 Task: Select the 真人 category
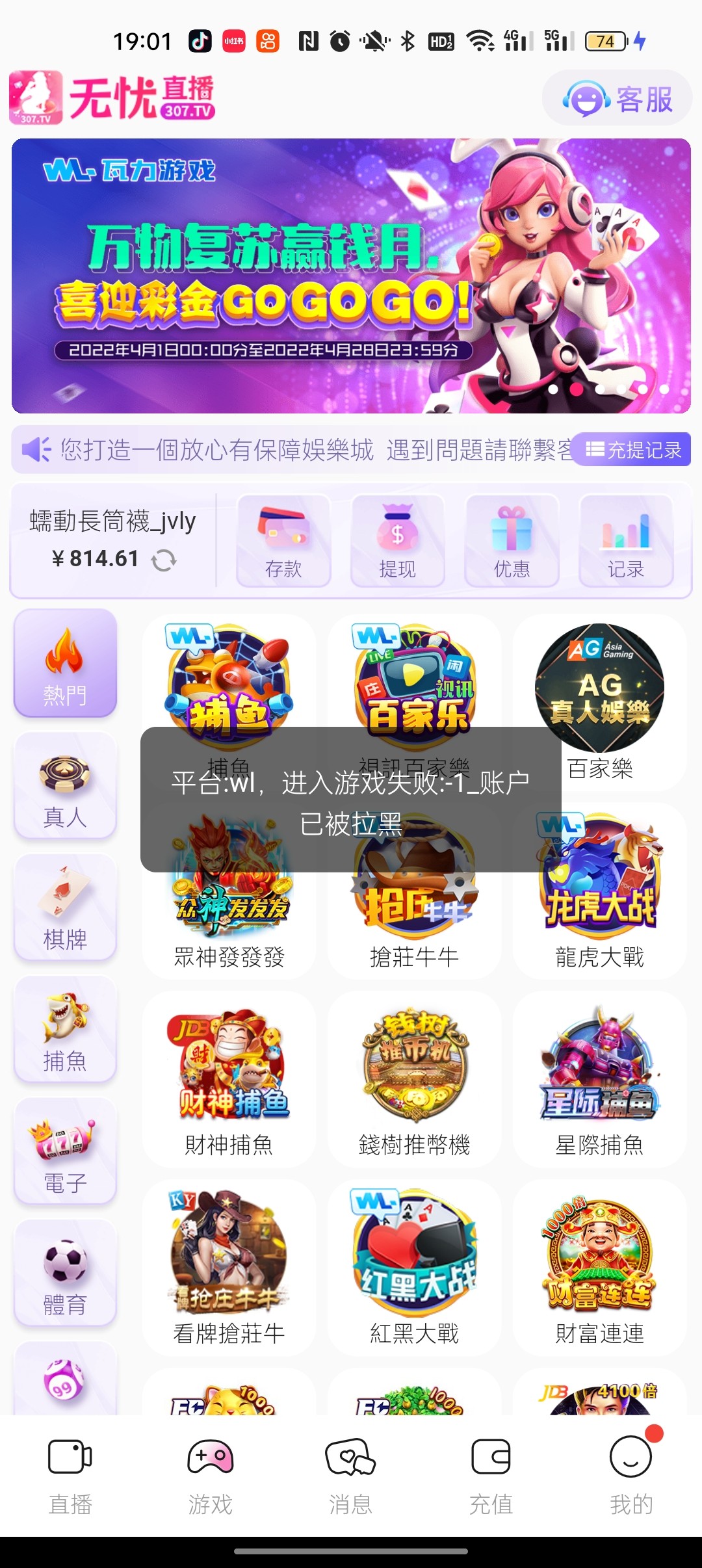click(x=65, y=785)
